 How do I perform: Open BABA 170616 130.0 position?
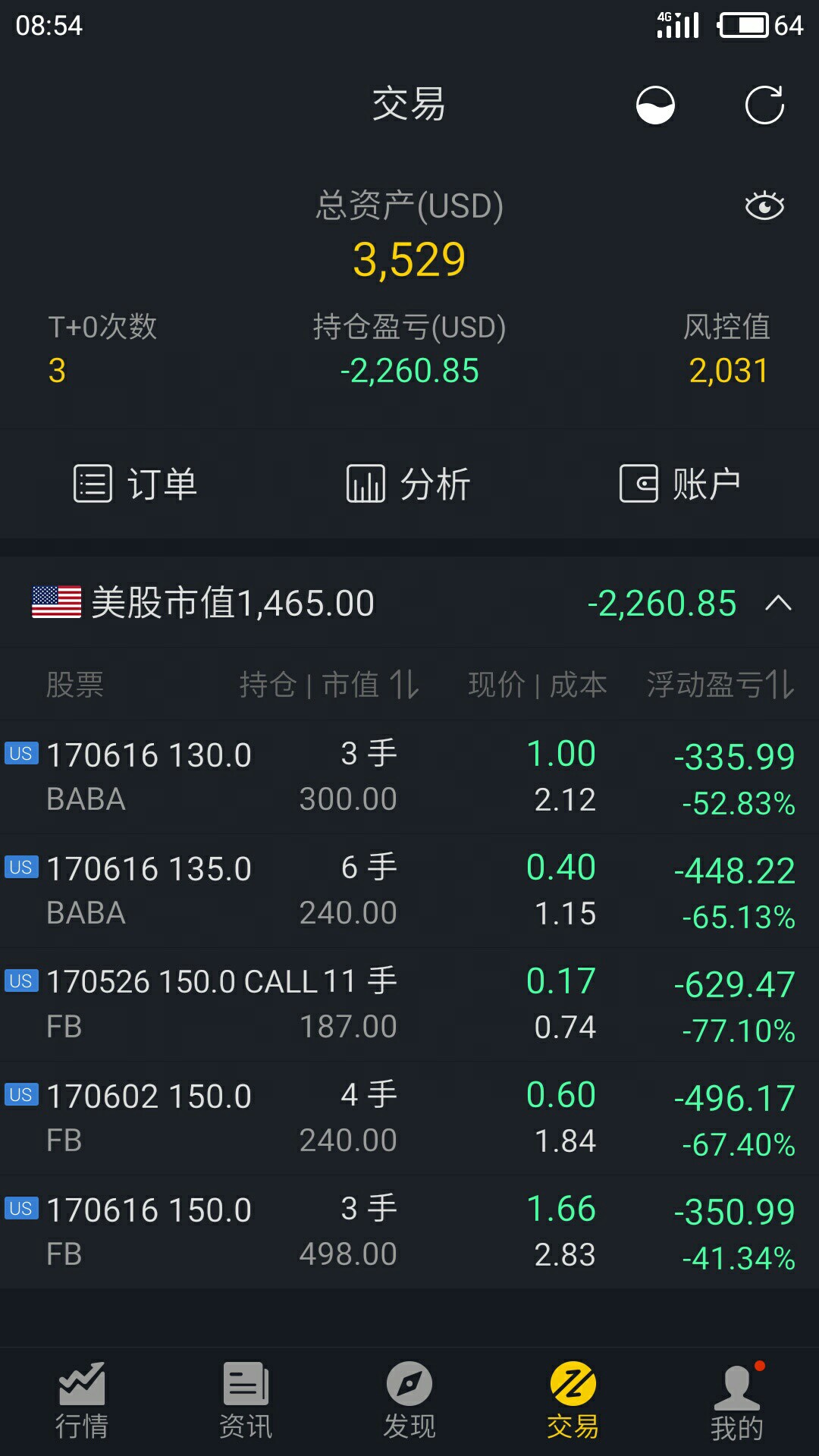(x=409, y=777)
